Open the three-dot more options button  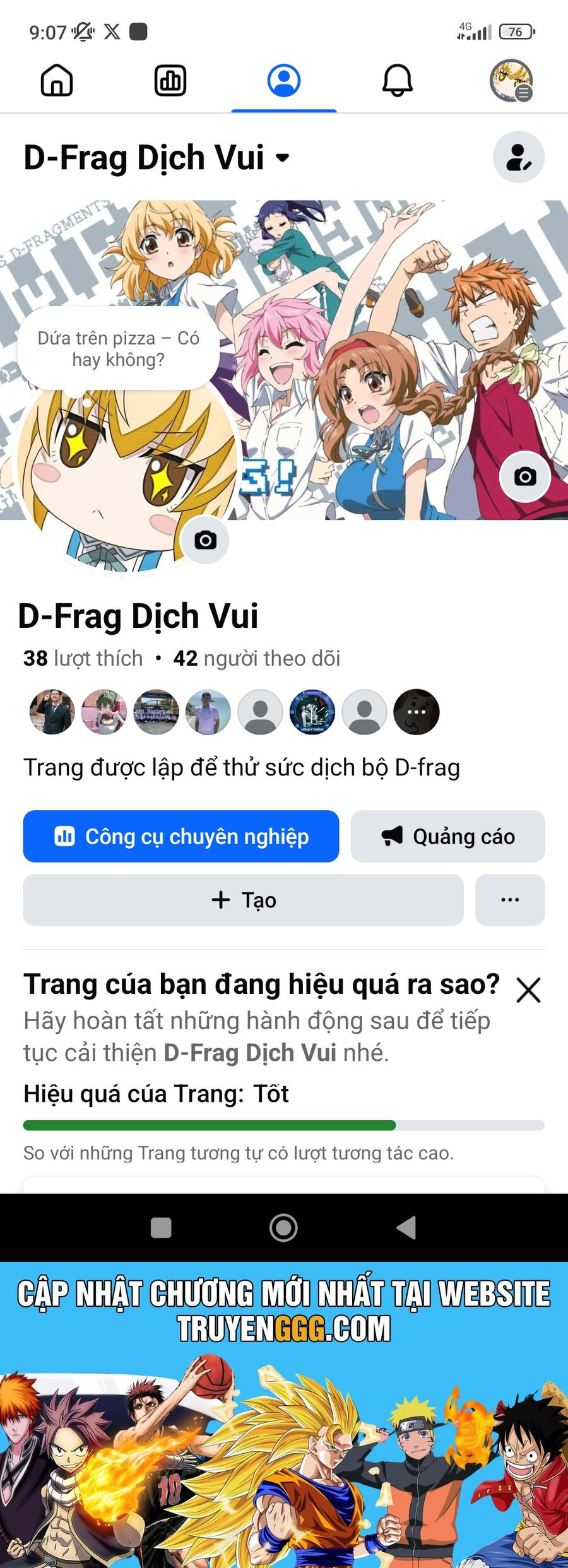pyautogui.click(x=510, y=900)
